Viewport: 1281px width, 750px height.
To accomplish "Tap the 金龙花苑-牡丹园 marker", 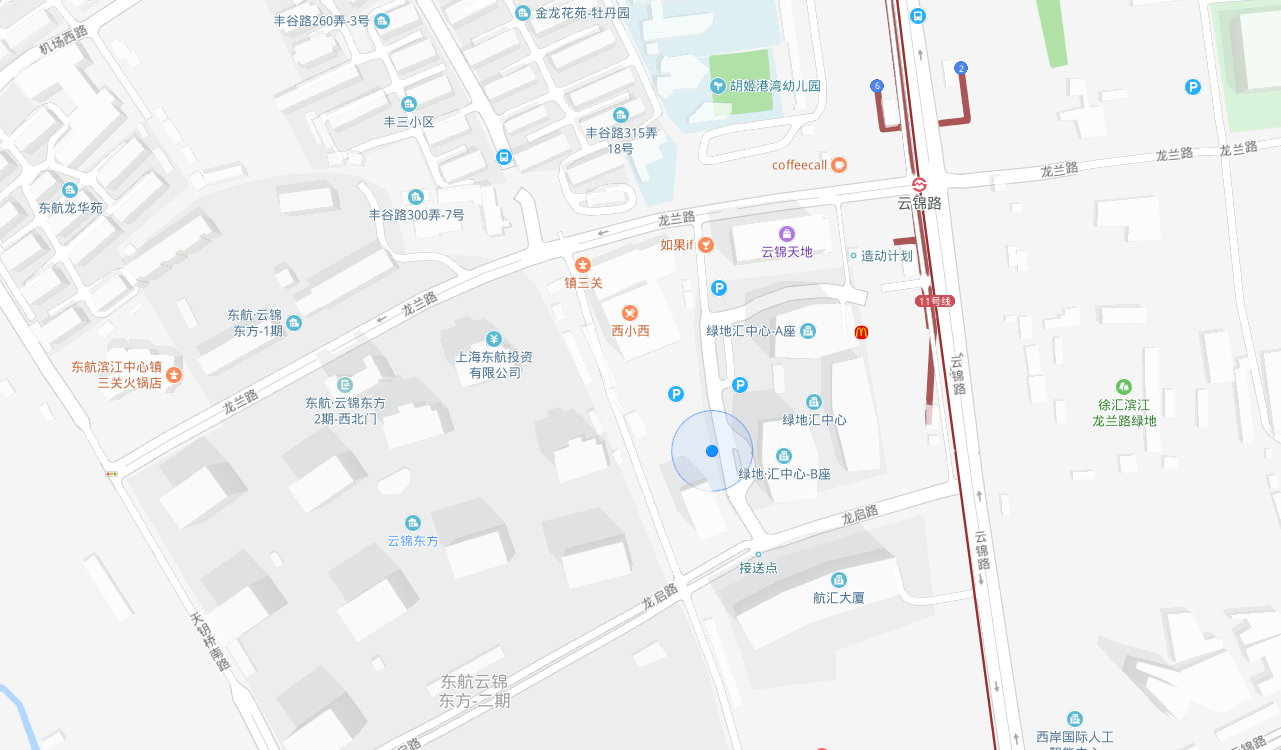I will tap(522, 13).
